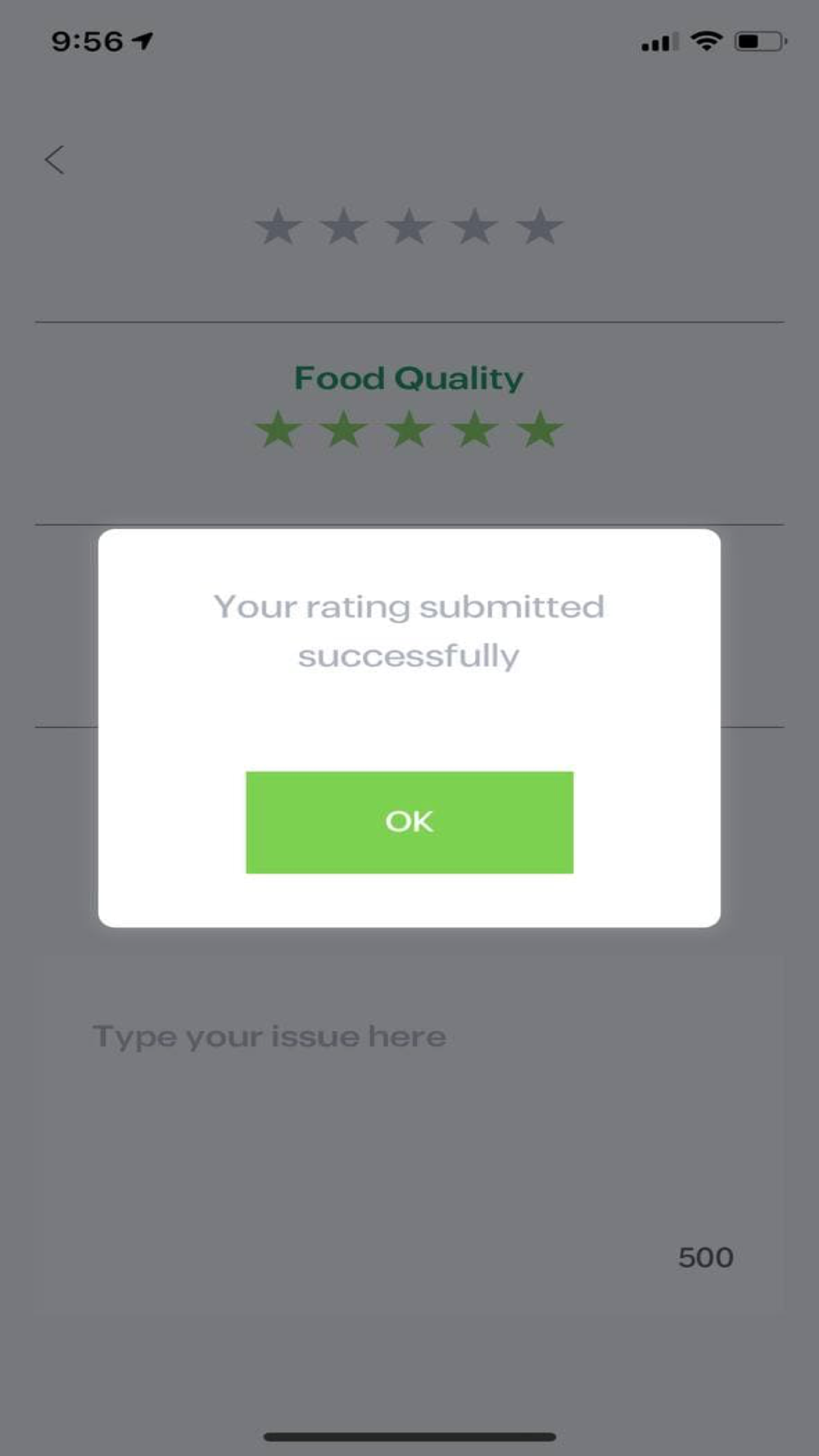Image resolution: width=819 pixels, height=1456 pixels.
Task: Tap the Type your issue here field
Action: coord(409,1130)
